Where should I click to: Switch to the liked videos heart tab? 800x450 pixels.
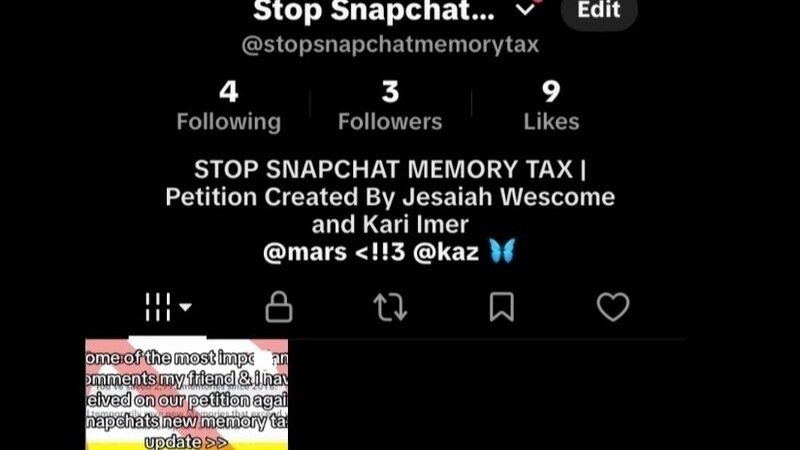[x=613, y=307]
